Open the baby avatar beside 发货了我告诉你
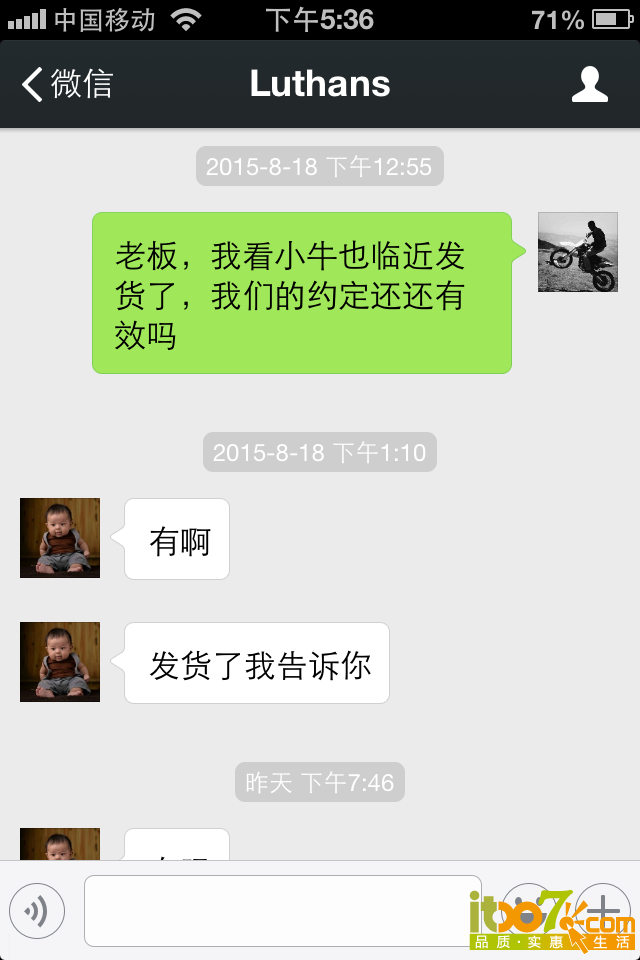Screen dimensions: 640x960 [x=60, y=662]
